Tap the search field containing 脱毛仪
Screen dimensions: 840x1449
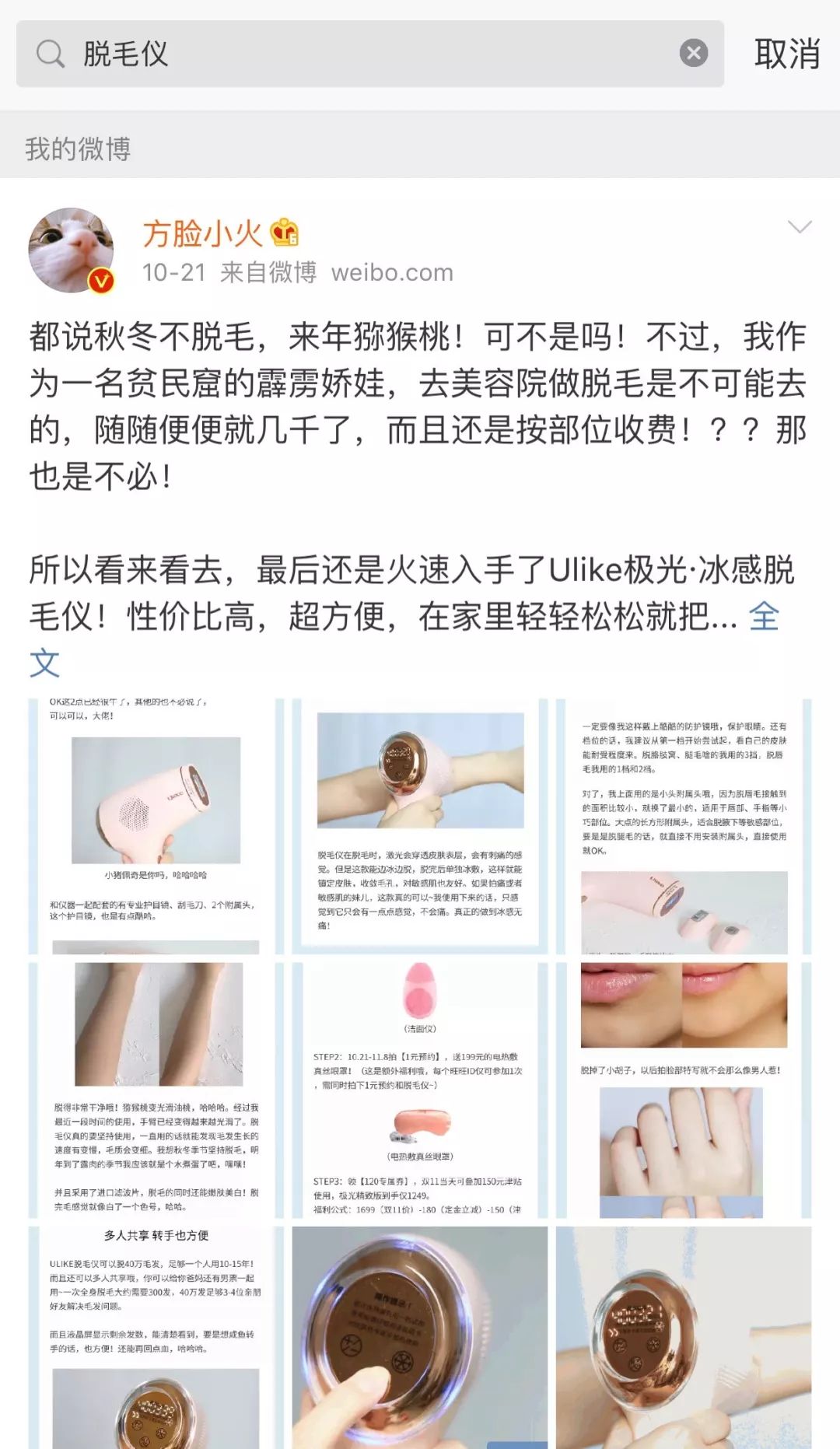(x=366, y=54)
